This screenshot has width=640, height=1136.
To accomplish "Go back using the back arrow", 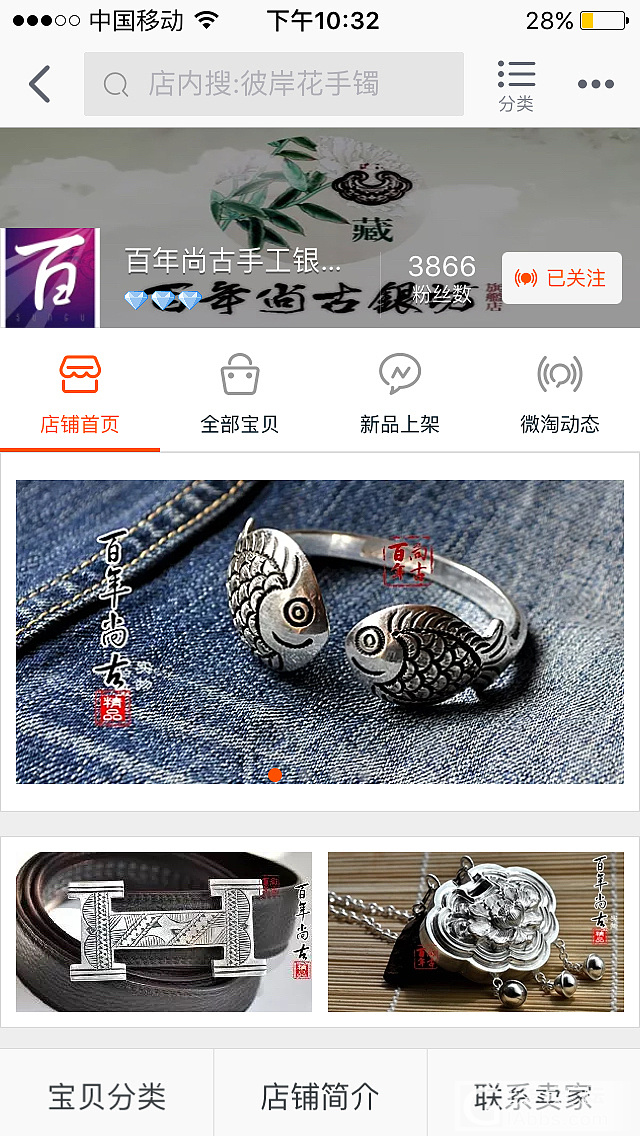I will [39, 84].
